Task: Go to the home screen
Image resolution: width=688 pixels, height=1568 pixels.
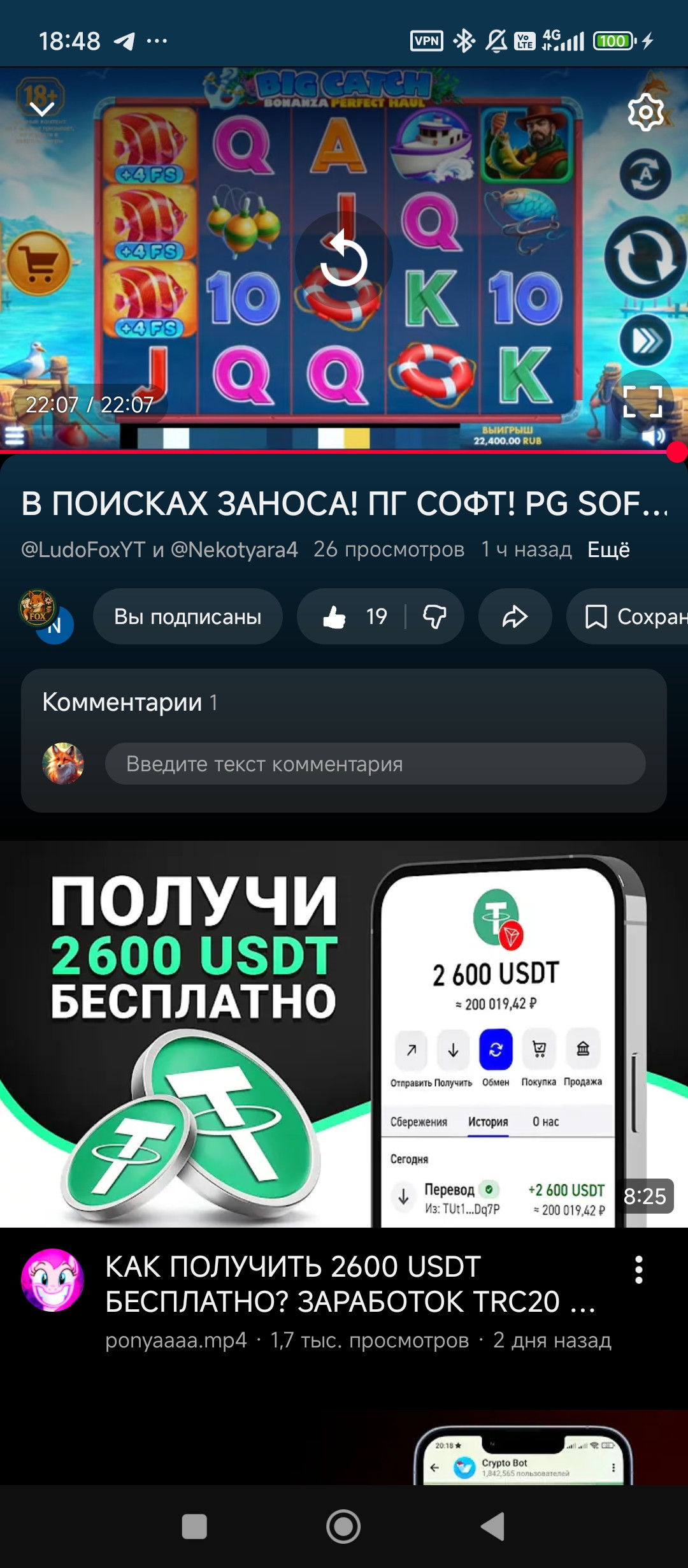Action: pos(343,1527)
